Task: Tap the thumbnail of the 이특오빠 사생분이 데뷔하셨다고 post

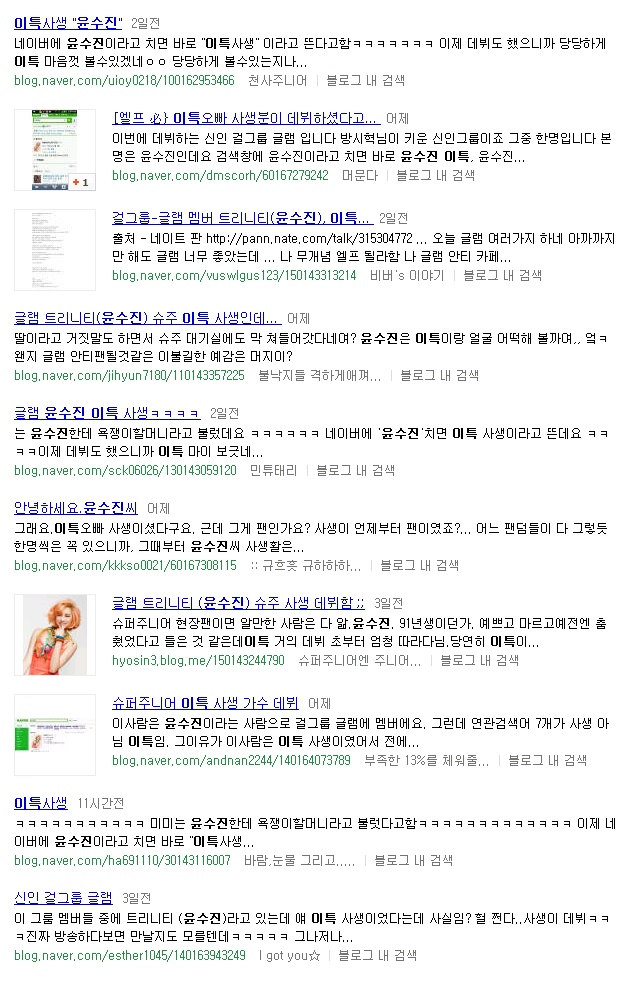Action: tap(55, 150)
